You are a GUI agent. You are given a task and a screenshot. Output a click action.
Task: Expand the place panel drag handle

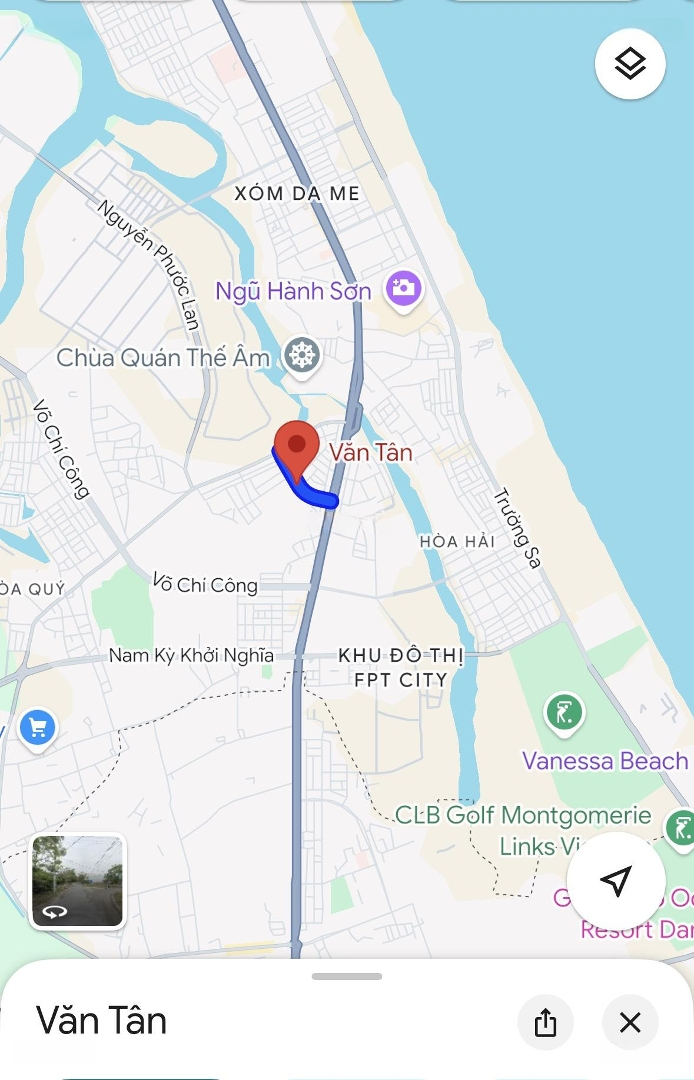pyautogui.click(x=347, y=976)
